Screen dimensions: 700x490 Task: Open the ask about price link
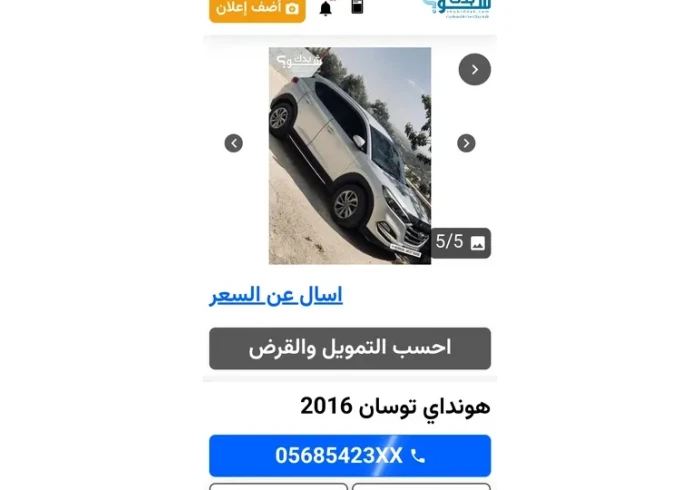(276, 295)
